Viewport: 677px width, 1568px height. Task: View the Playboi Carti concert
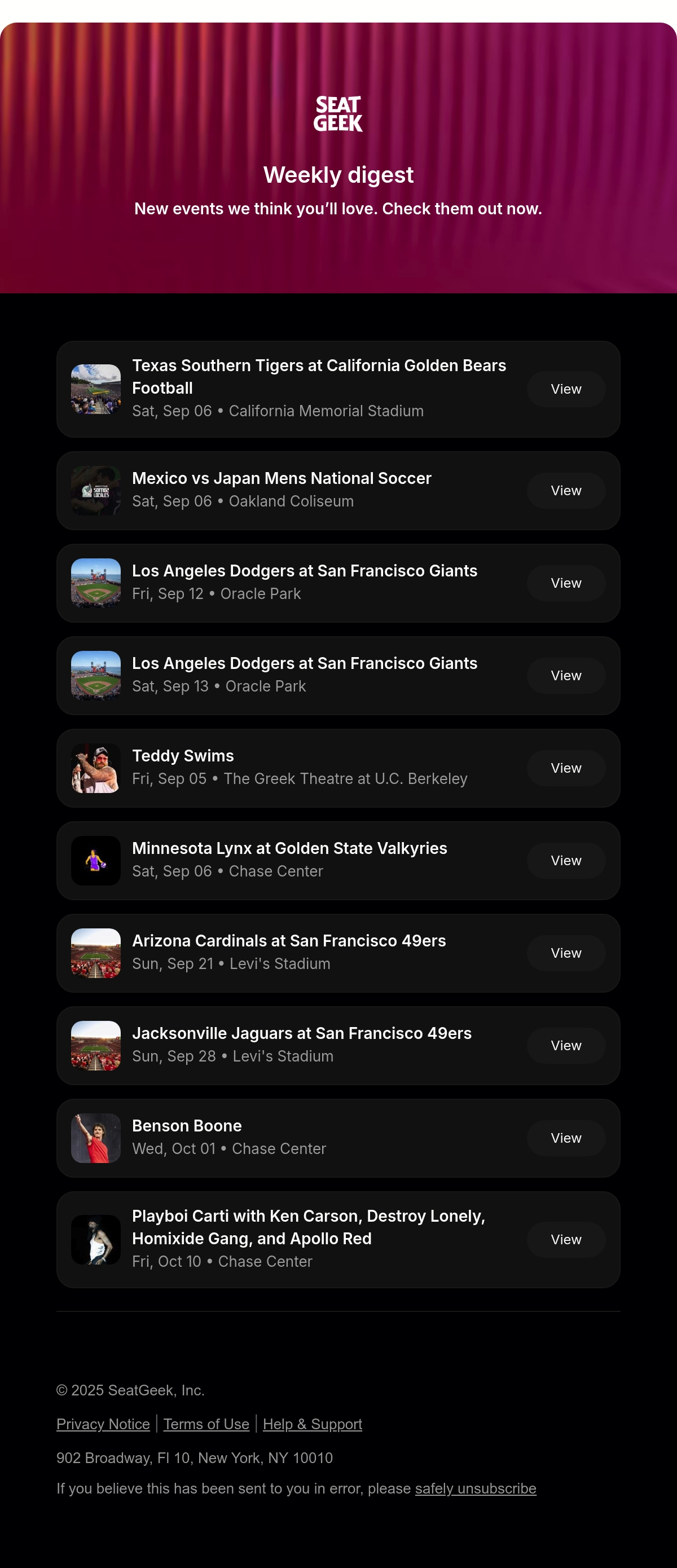coord(566,1240)
